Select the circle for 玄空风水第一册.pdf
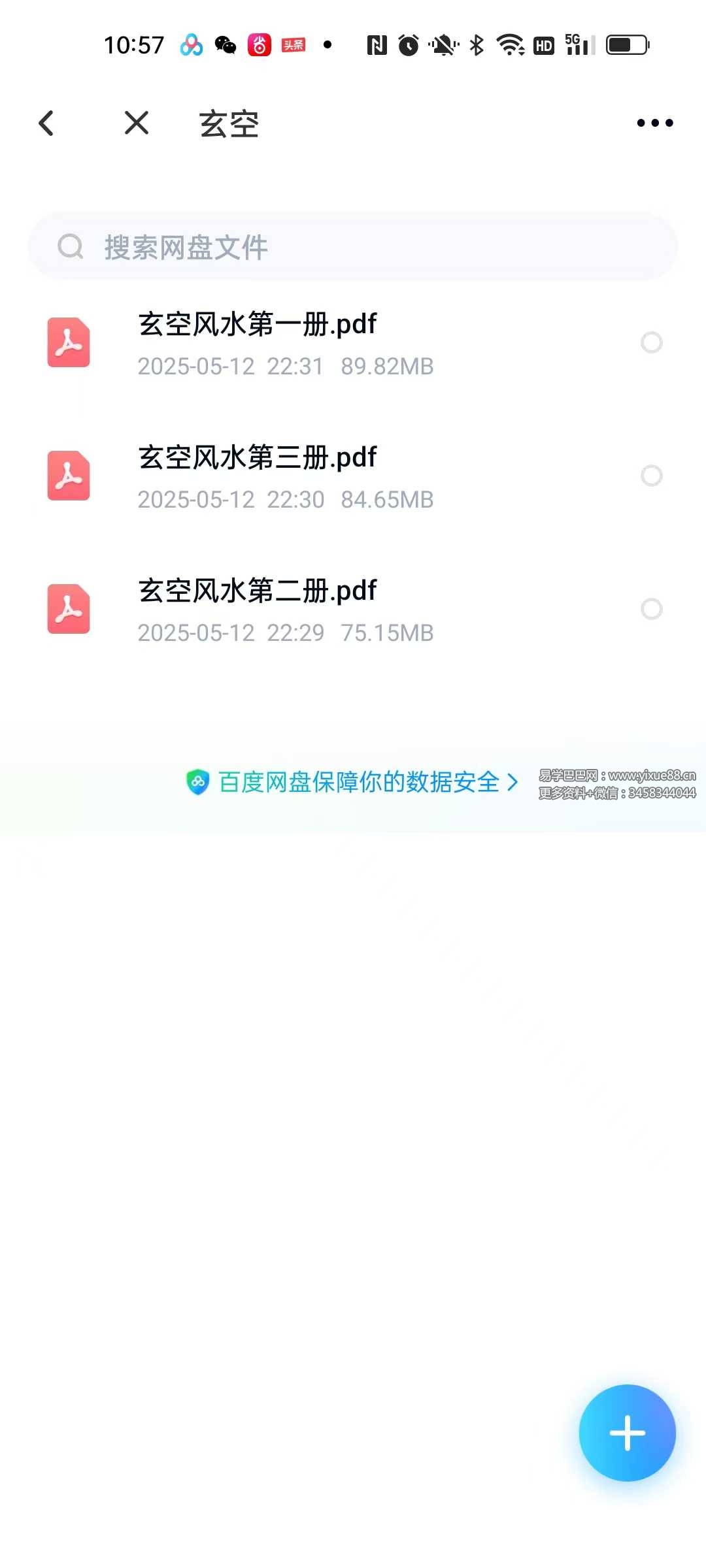The width and height of the screenshot is (706, 1568). 651,342
